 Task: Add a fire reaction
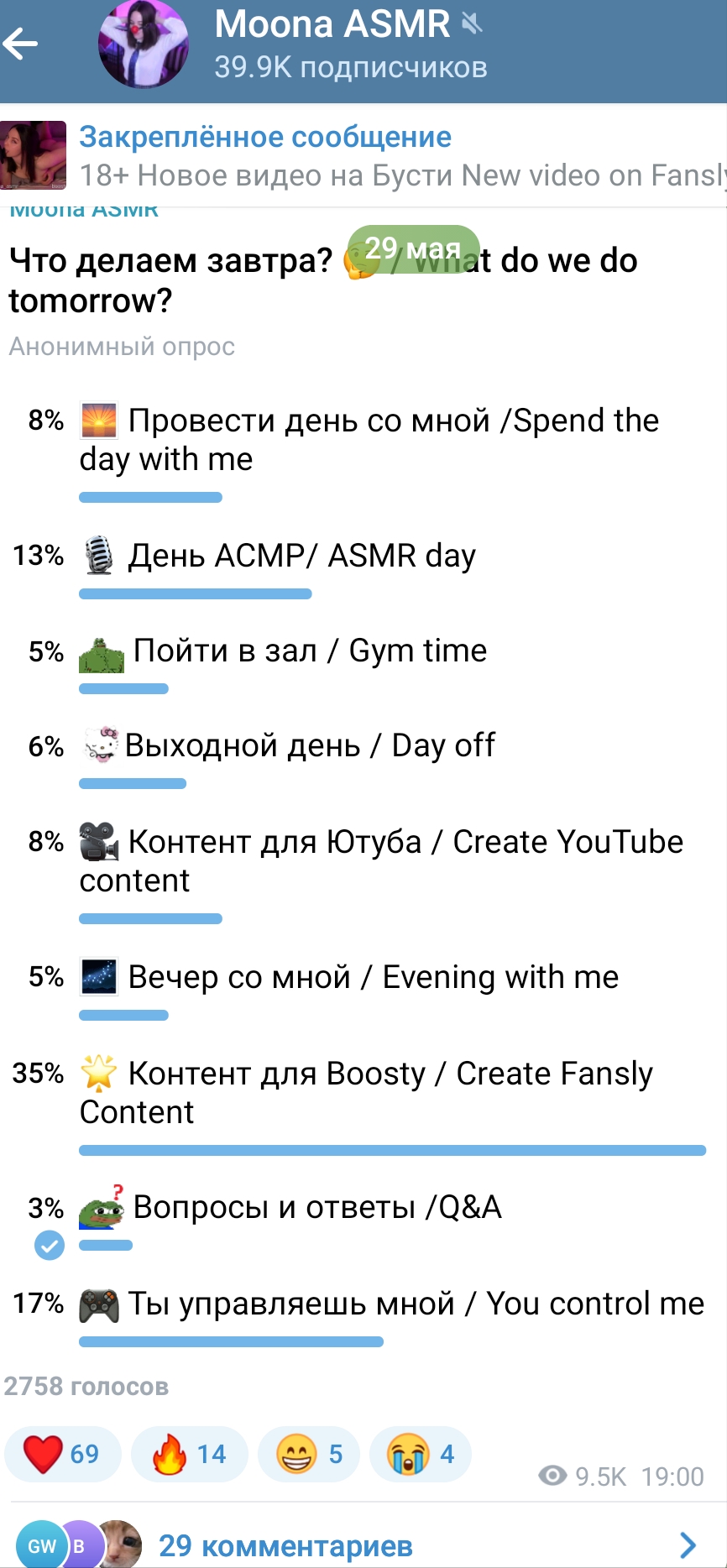point(190,1454)
